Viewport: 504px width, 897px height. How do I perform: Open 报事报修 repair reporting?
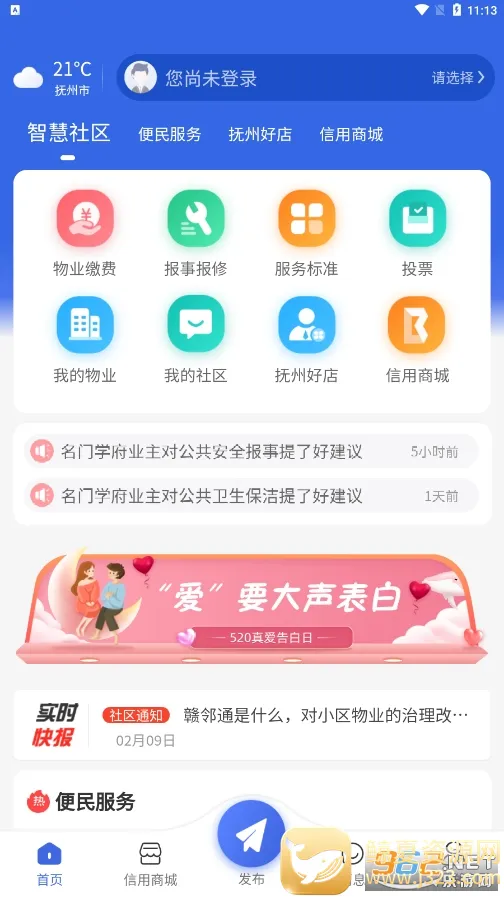coord(196,233)
